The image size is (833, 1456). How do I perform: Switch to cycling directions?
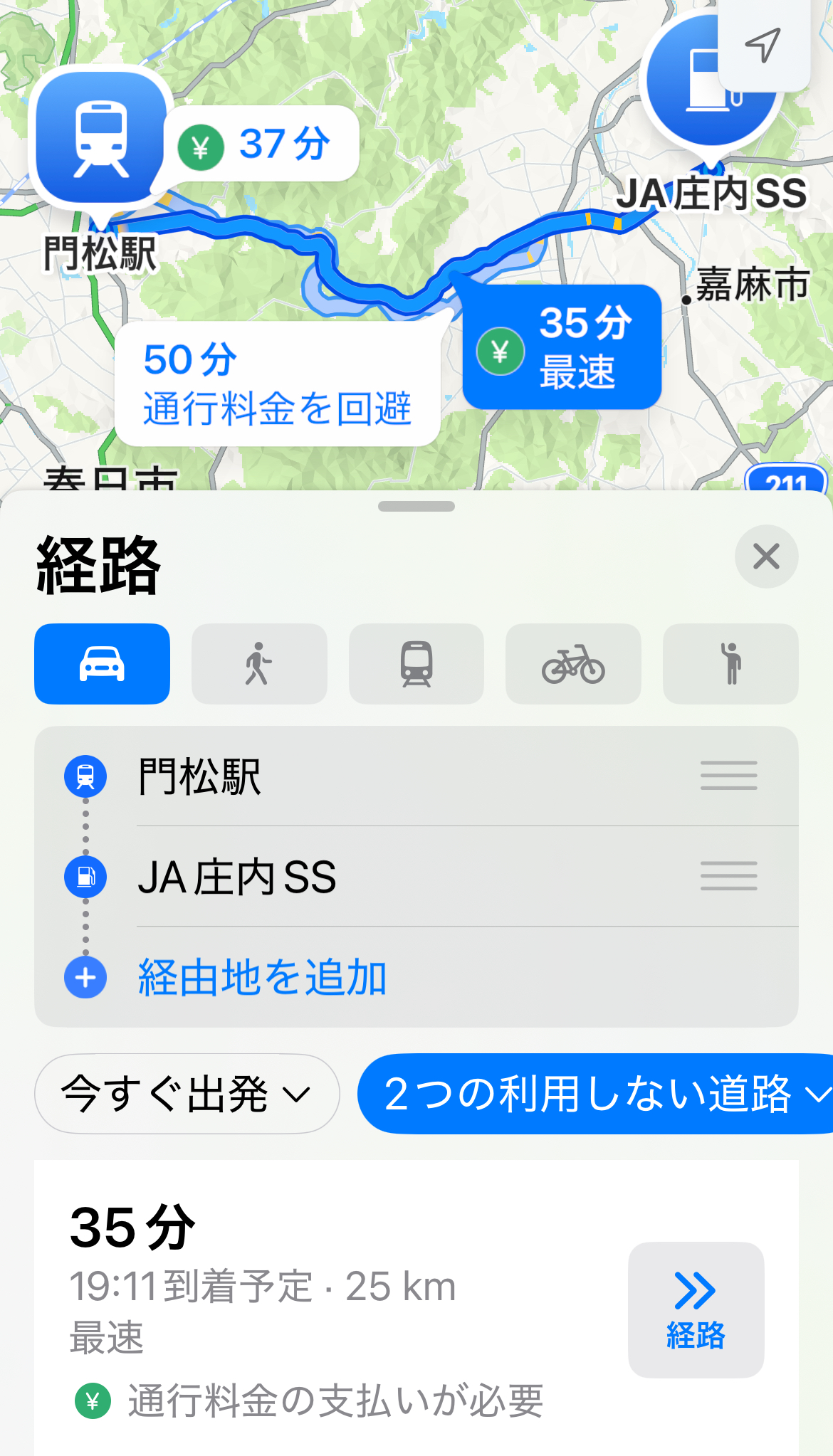click(x=573, y=664)
